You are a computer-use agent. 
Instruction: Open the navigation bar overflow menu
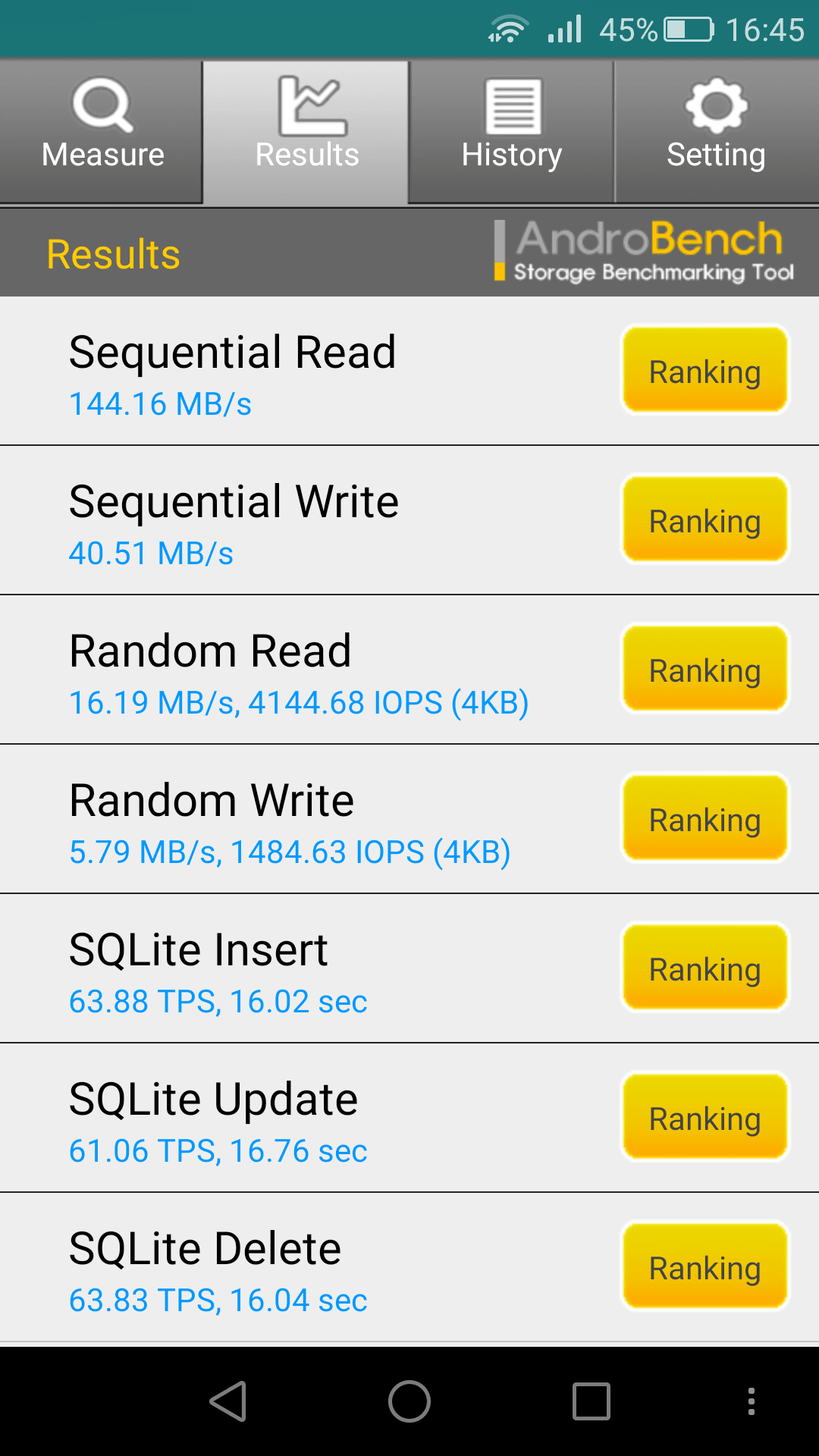[751, 1401]
